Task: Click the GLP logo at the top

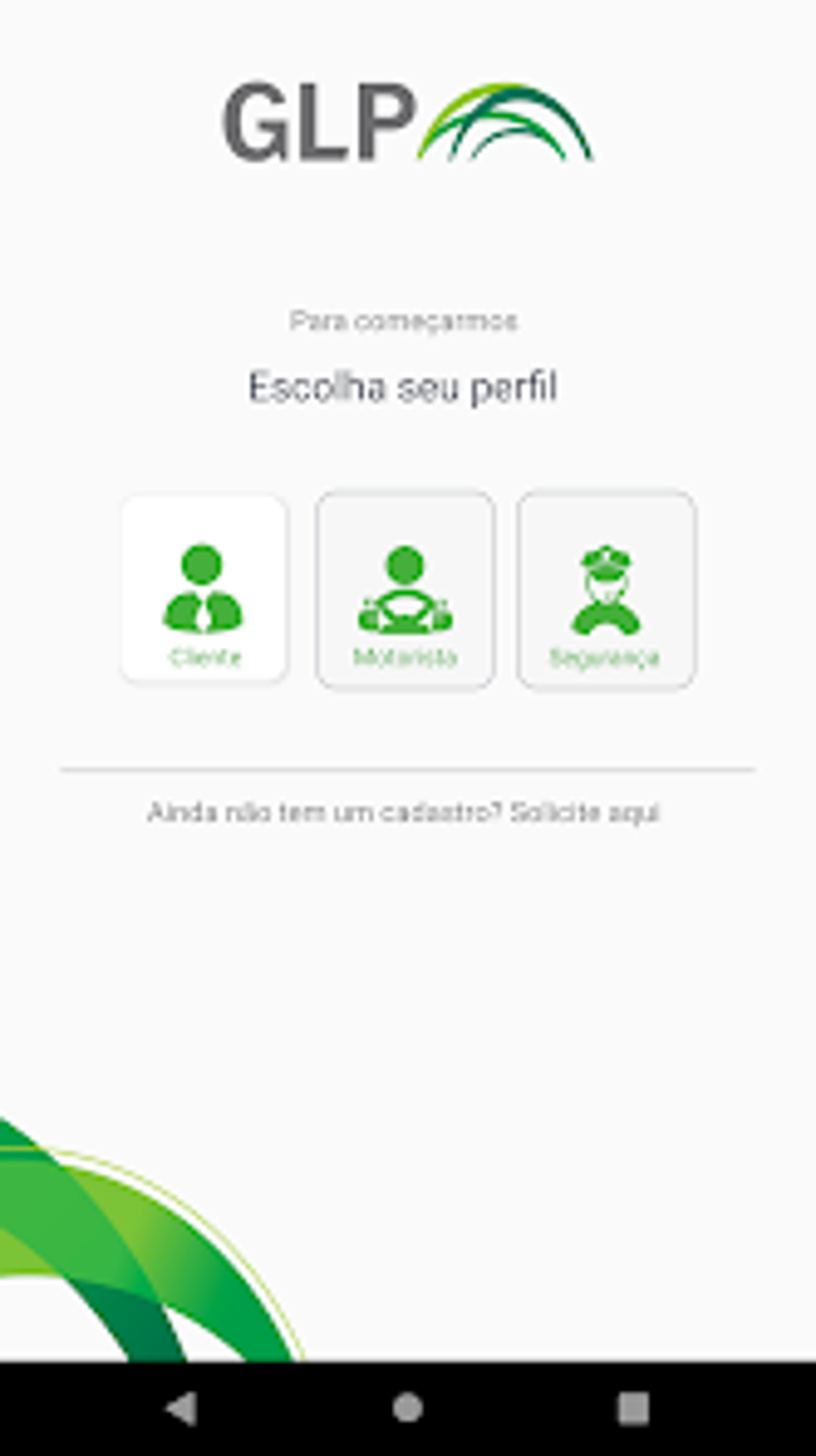Action: point(320,120)
